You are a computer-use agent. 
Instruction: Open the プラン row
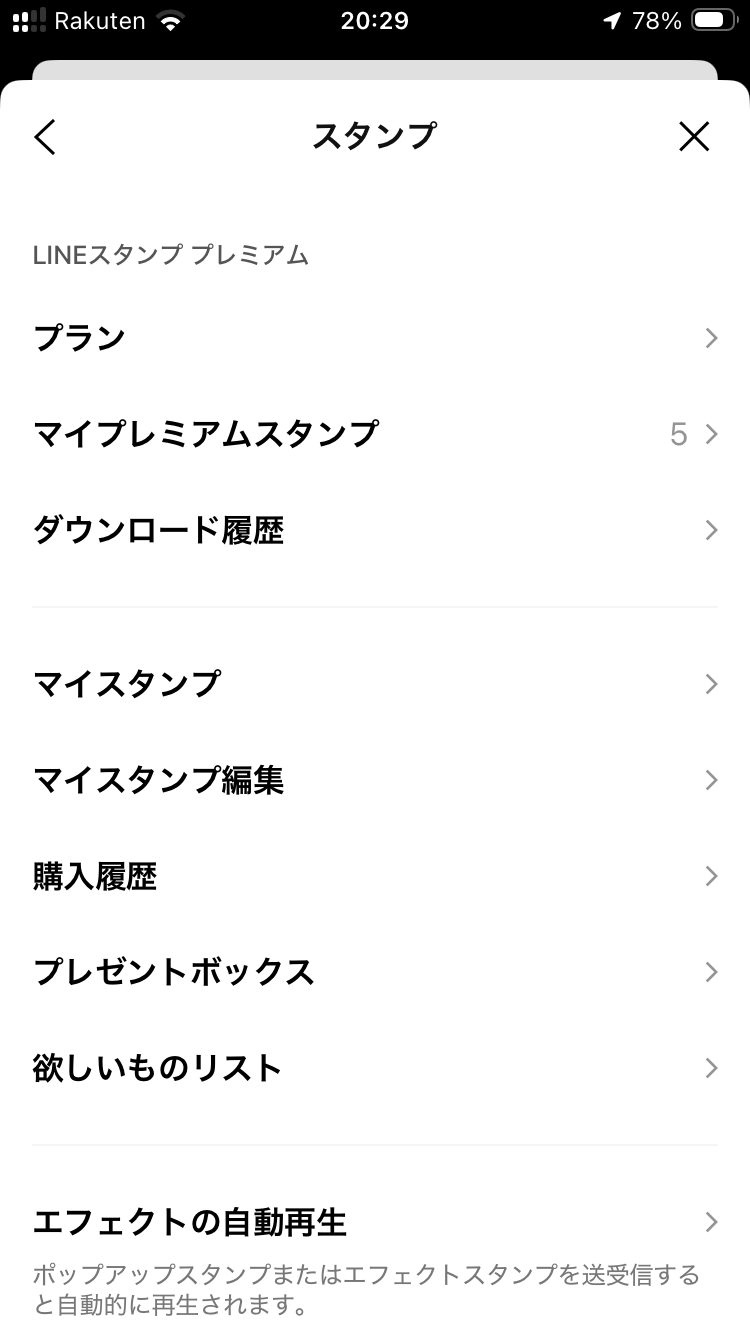pyautogui.click(x=375, y=338)
